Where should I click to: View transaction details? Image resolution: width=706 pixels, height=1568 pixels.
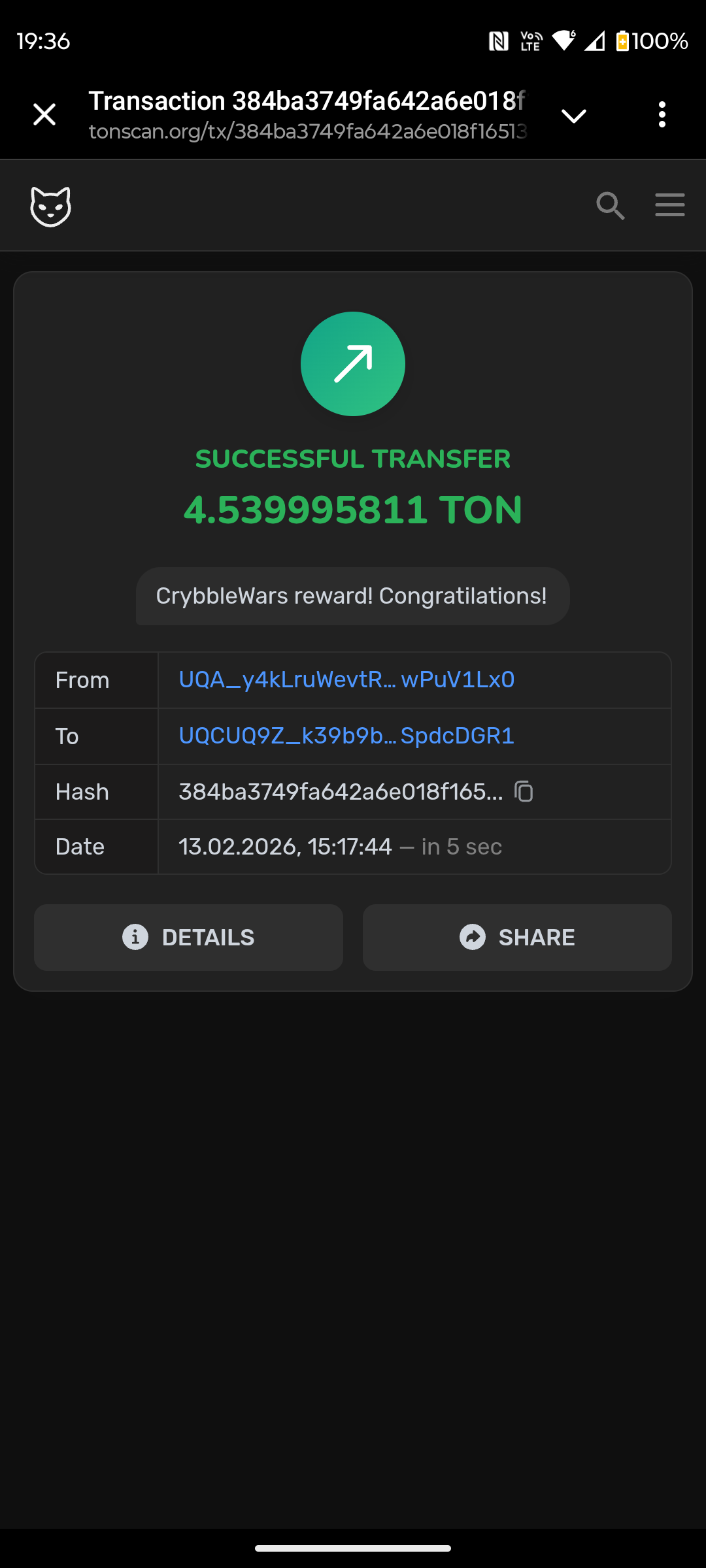click(x=188, y=938)
